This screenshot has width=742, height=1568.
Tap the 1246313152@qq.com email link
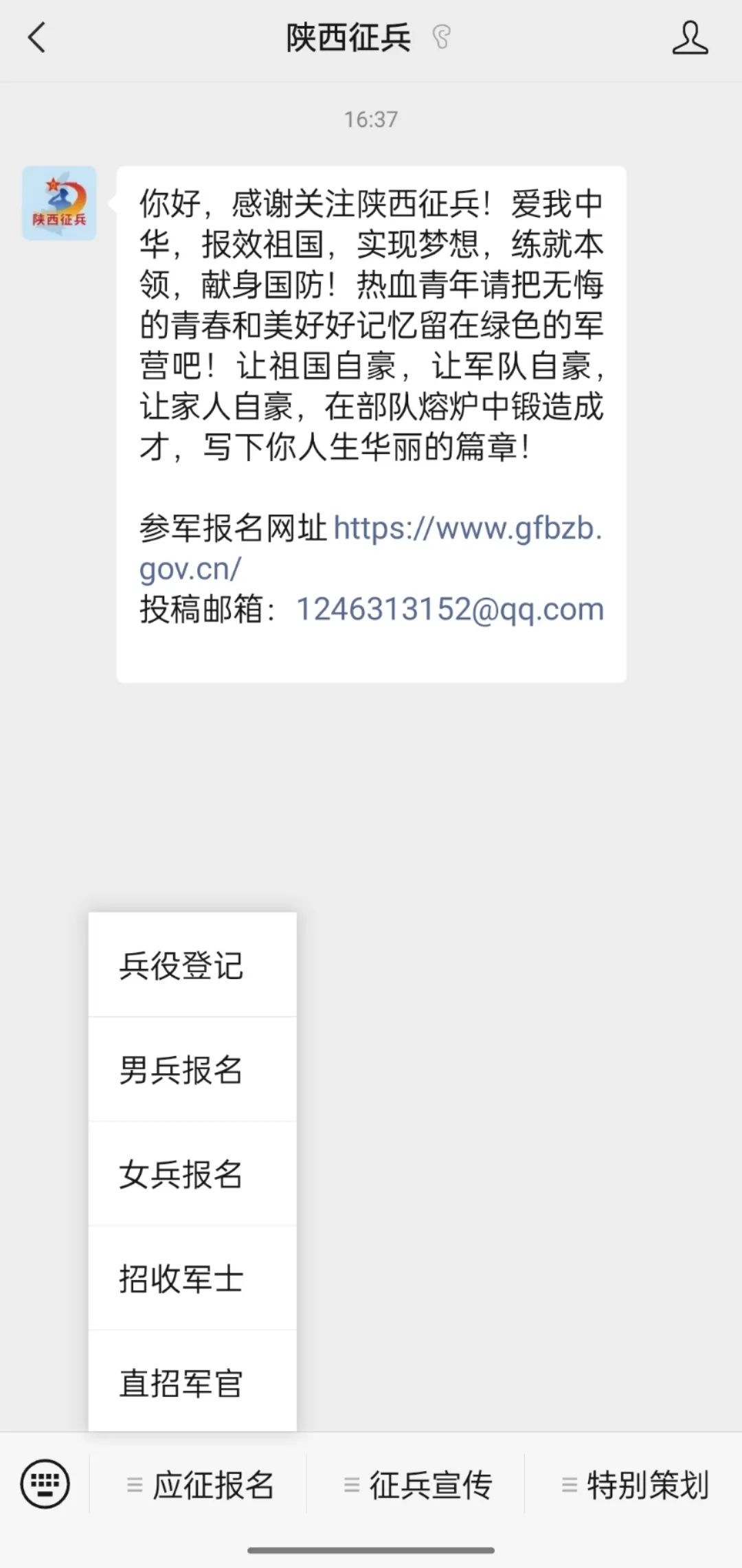[450, 609]
